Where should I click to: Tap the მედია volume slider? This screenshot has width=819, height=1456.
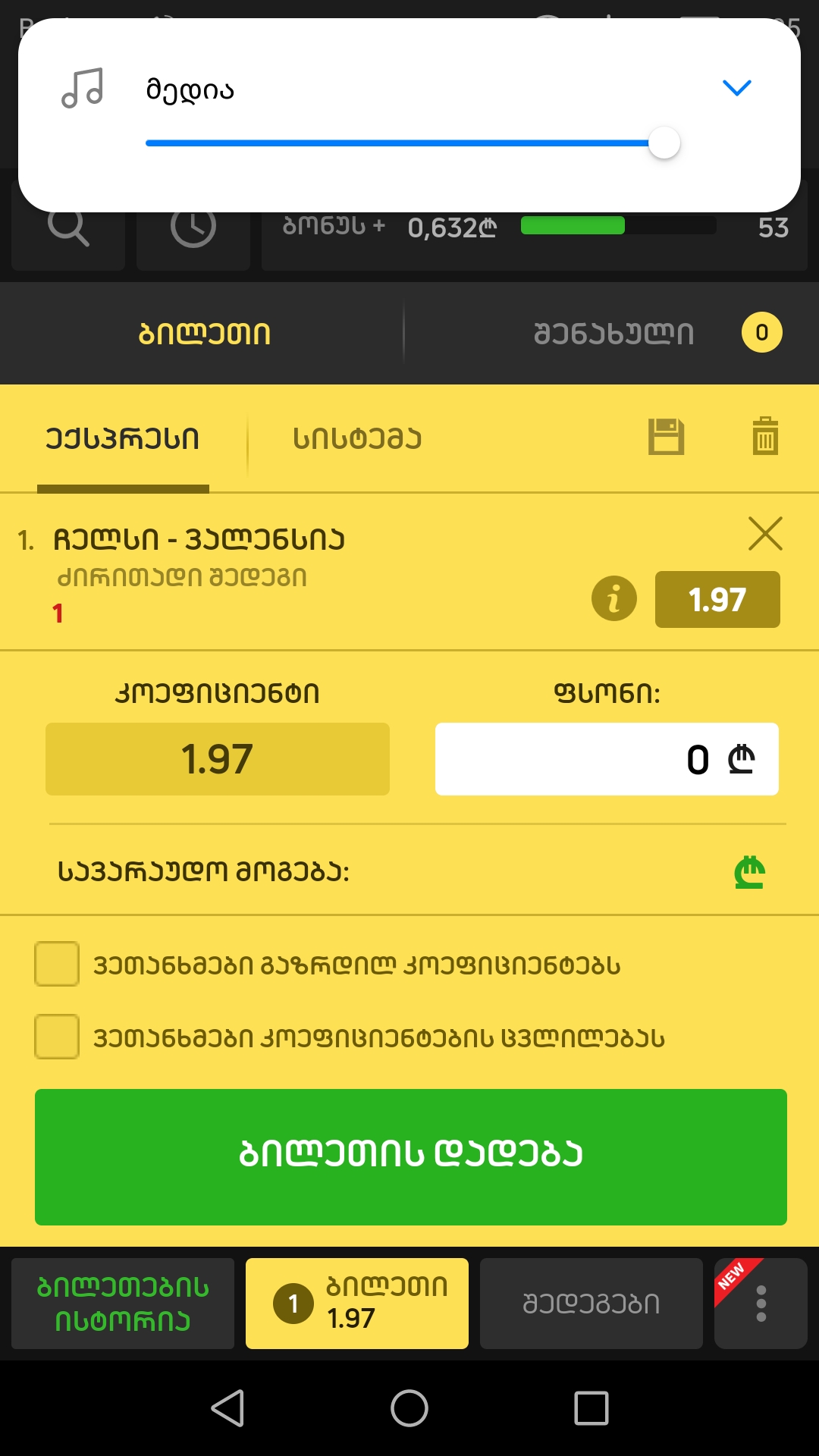409,143
